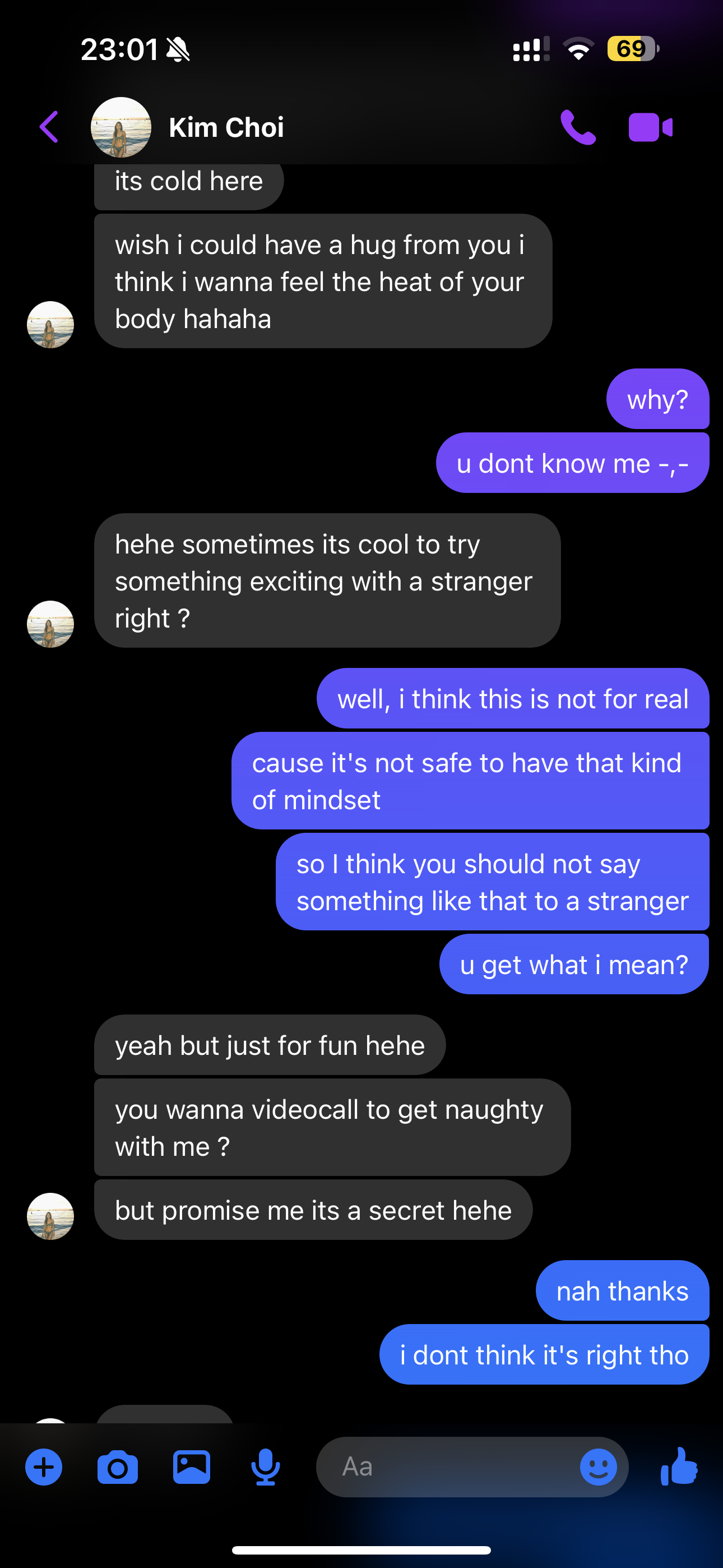Open the emoji picker
This screenshot has height=1568, width=723.
click(x=598, y=1468)
